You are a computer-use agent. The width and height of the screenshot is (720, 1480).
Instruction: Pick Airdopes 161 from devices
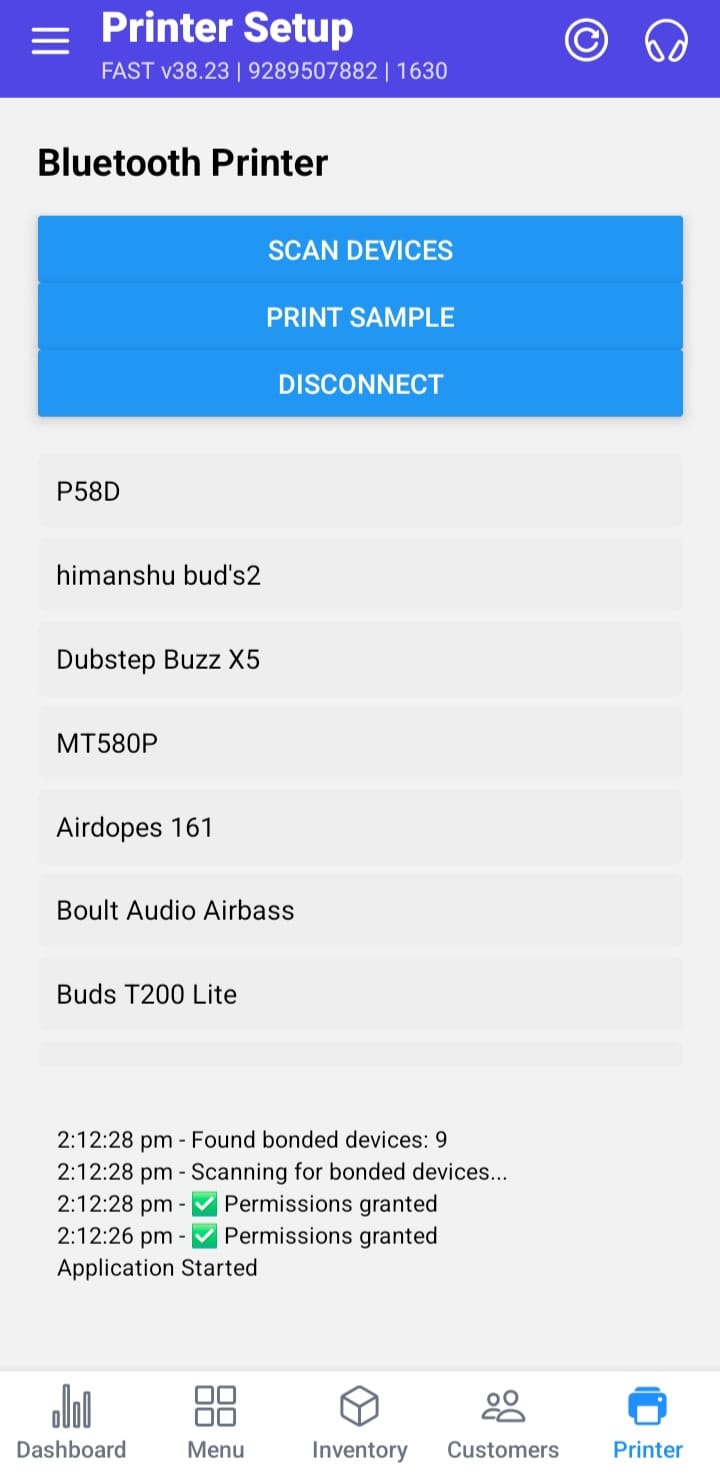360,828
